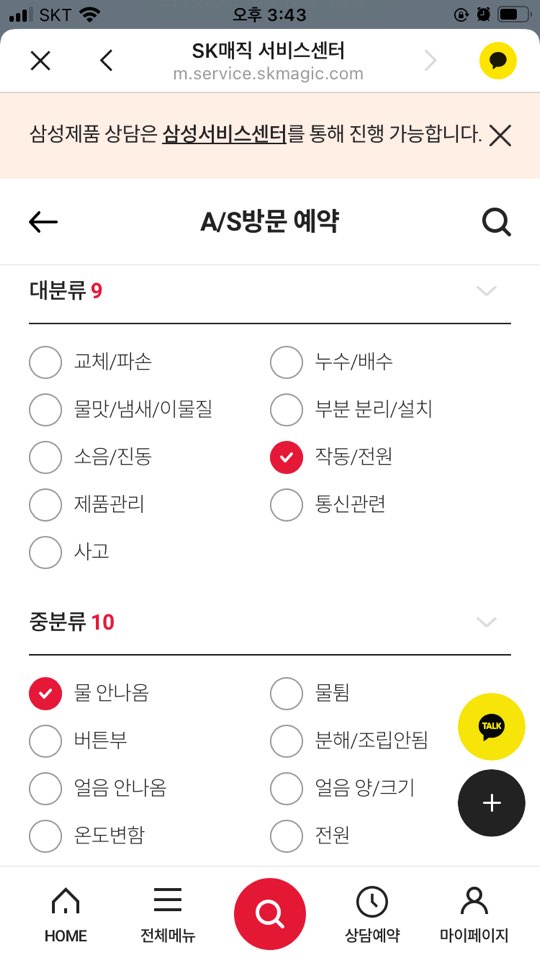The image size is (540, 961).
Task: Switch to 마이페이지 tab
Action: click(x=474, y=916)
